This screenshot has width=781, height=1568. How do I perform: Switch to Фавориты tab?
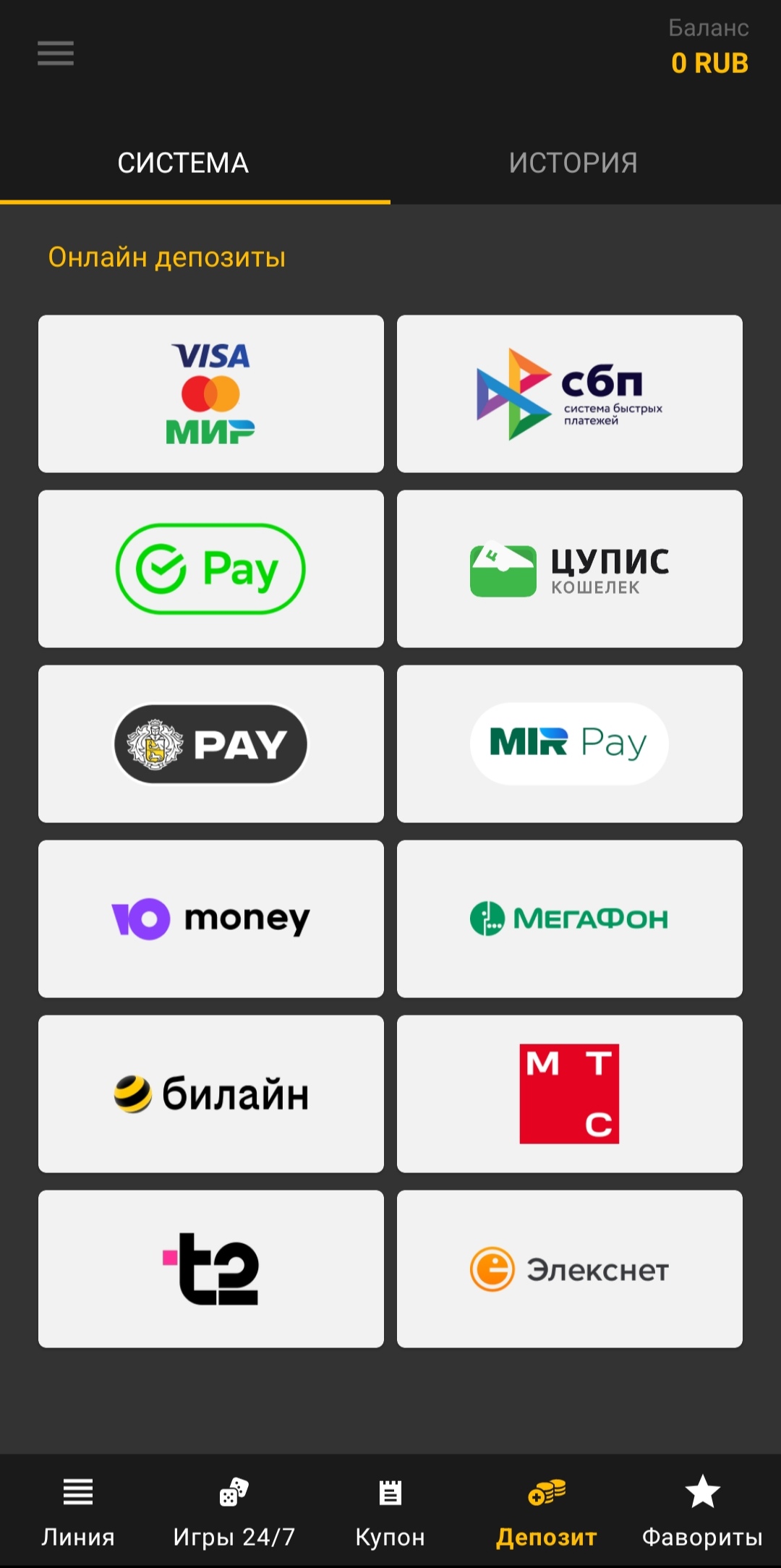click(x=703, y=1512)
